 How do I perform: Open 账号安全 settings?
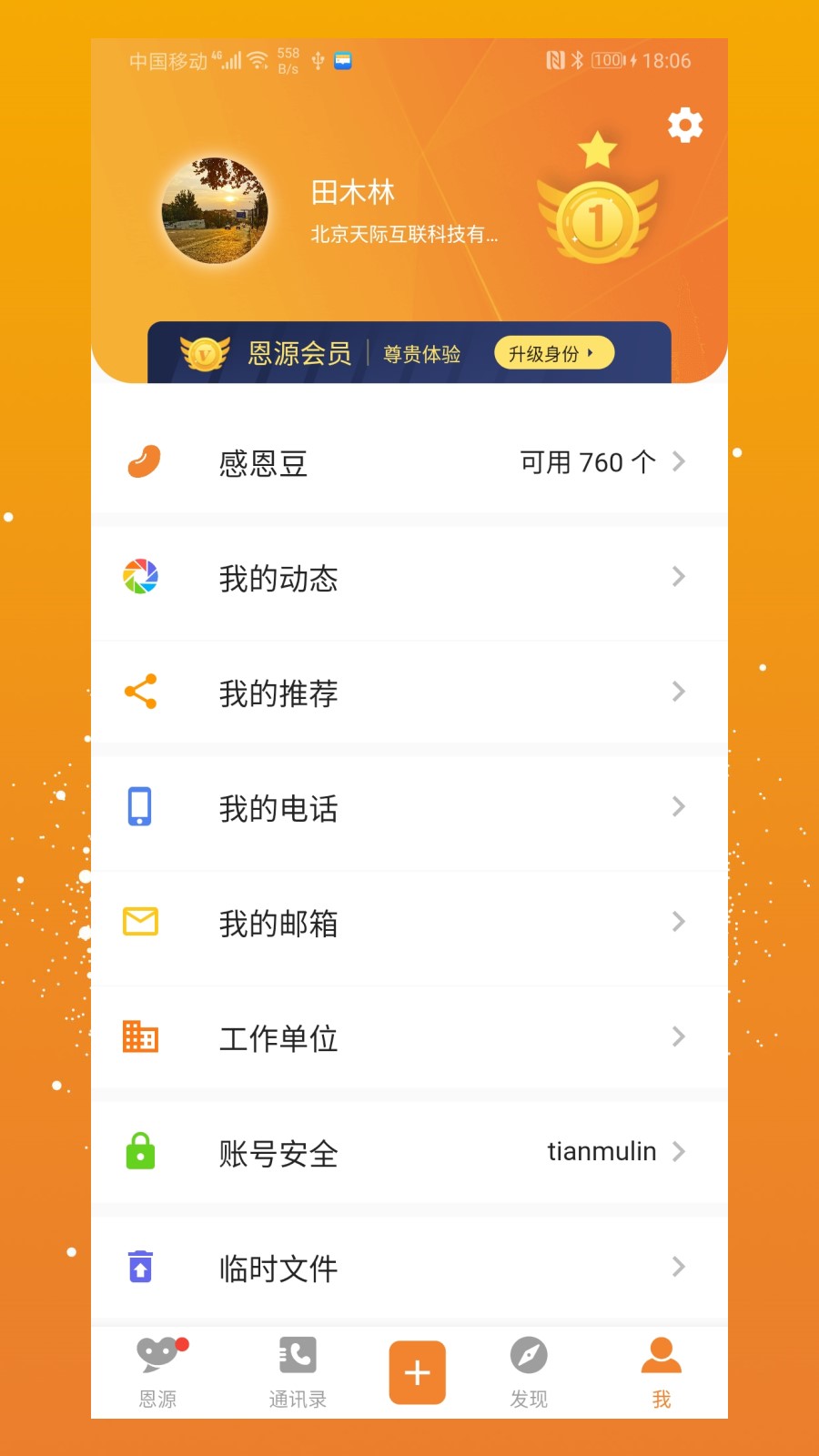point(409,1153)
